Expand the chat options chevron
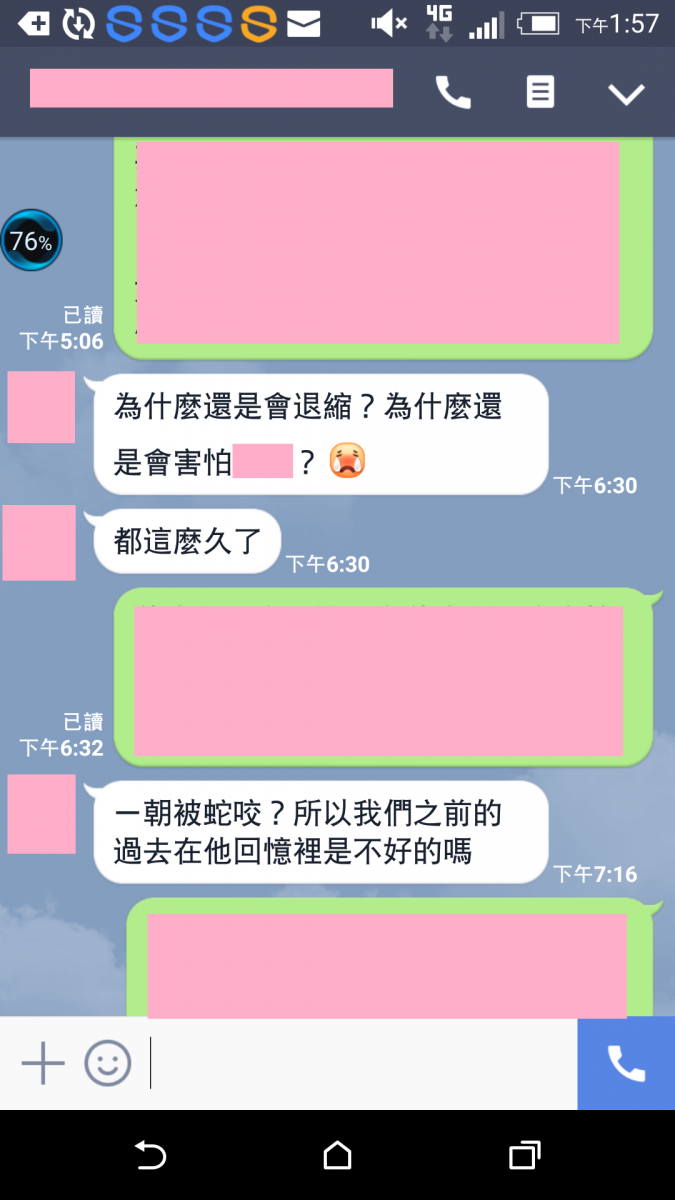The height and width of the screenshot is (1200, 675). point(627,94)
